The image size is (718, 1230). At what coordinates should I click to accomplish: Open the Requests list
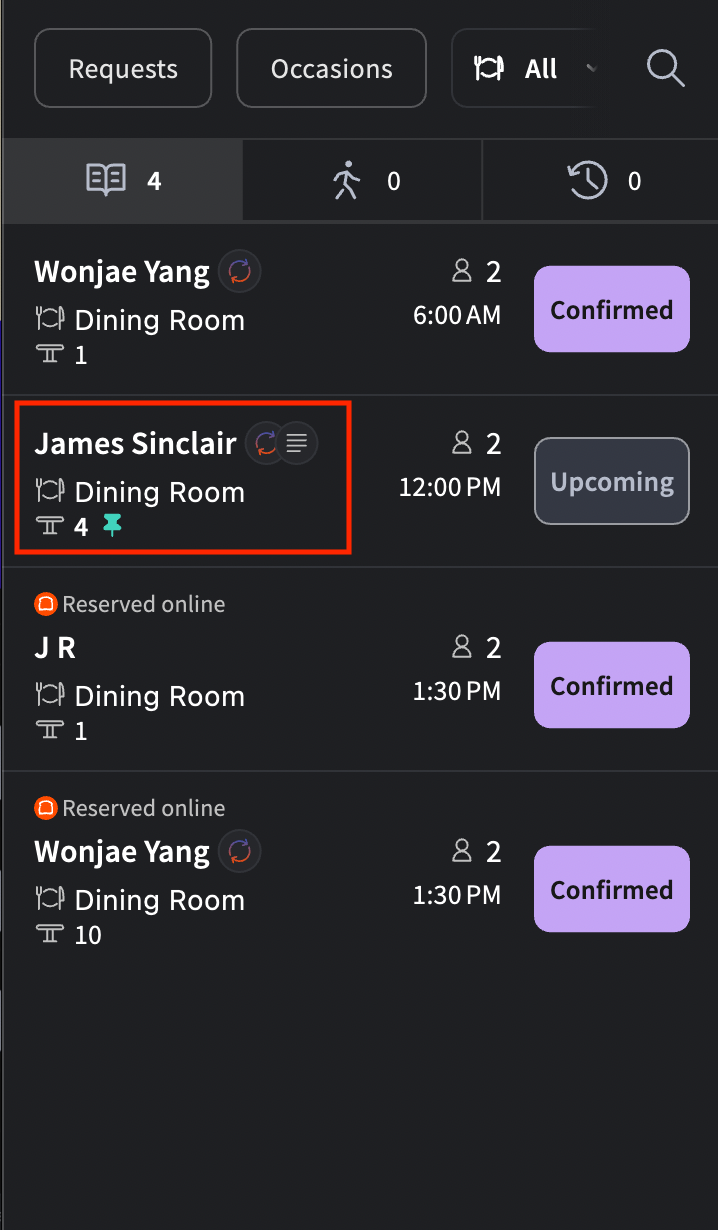click(x=123, y=69)
